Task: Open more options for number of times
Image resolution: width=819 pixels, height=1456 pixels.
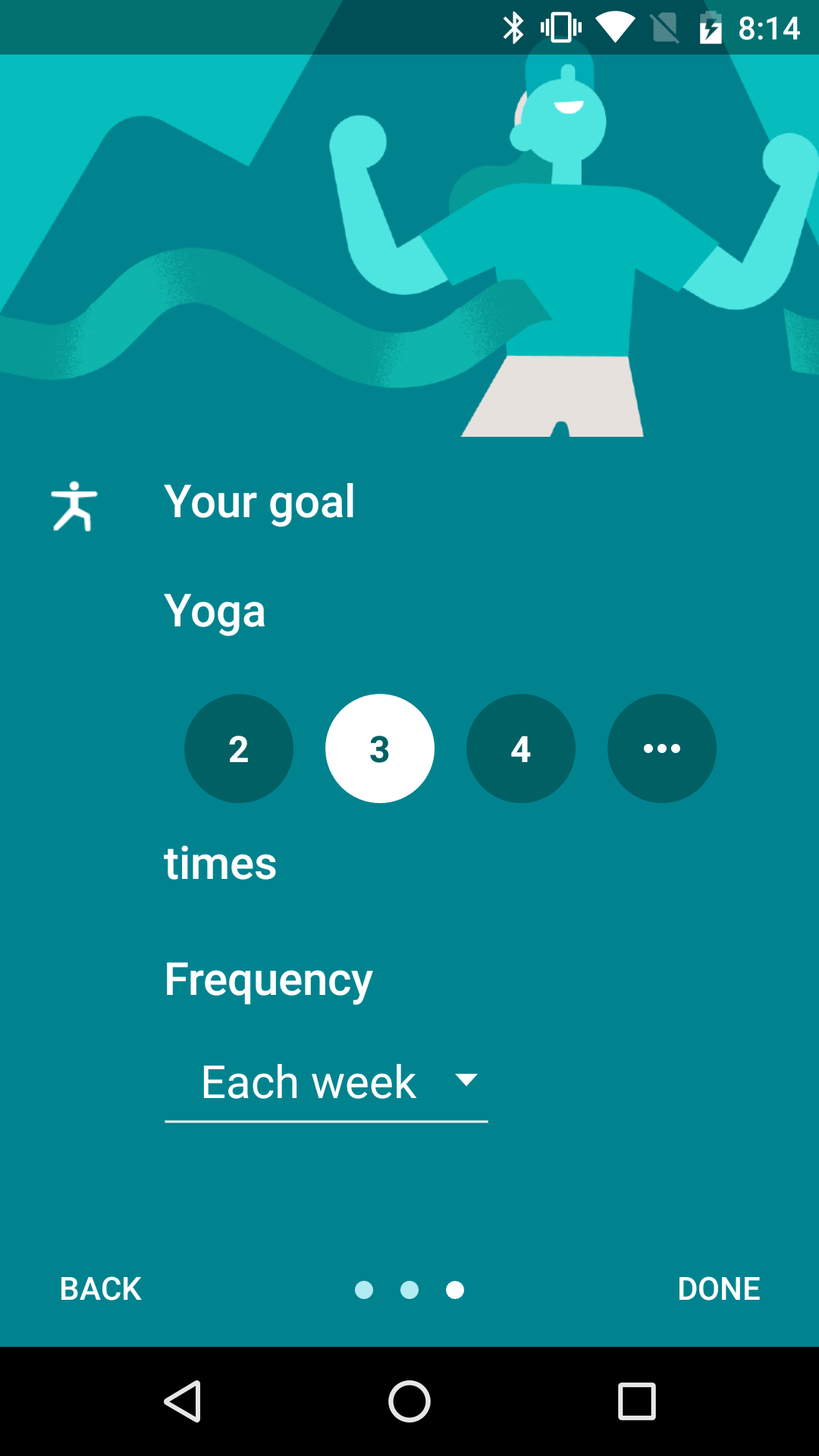Action: 662,748
